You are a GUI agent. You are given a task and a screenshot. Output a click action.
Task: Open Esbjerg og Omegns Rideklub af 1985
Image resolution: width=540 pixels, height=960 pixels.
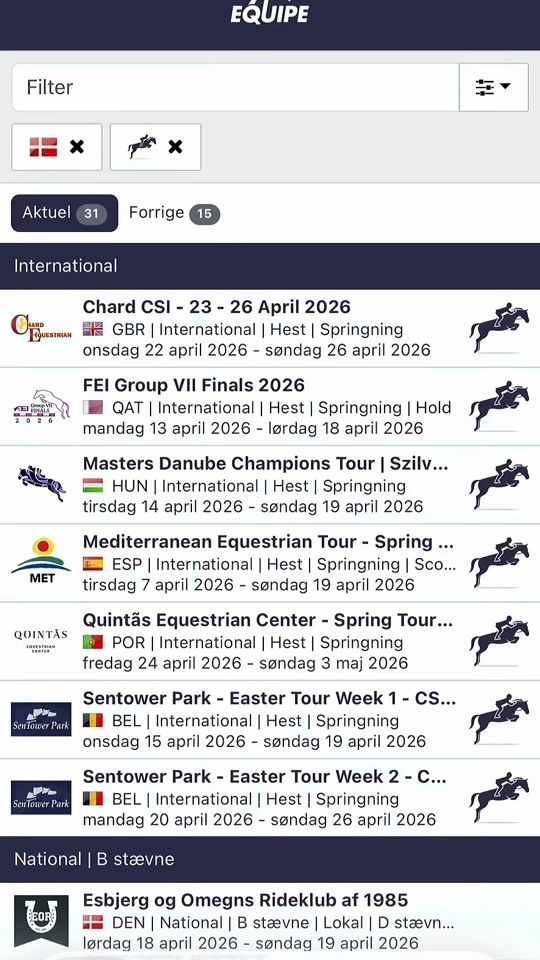270,921
